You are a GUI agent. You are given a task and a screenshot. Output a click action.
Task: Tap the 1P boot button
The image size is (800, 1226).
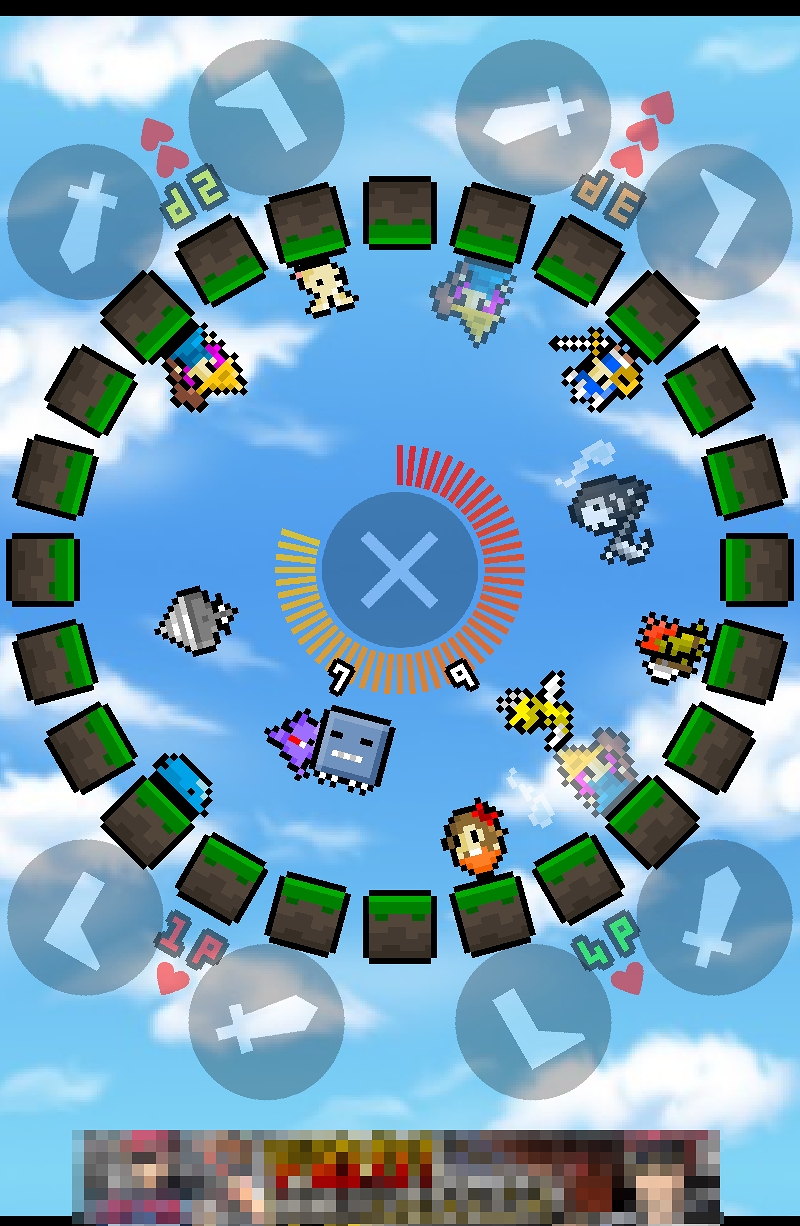pos(84,917)
